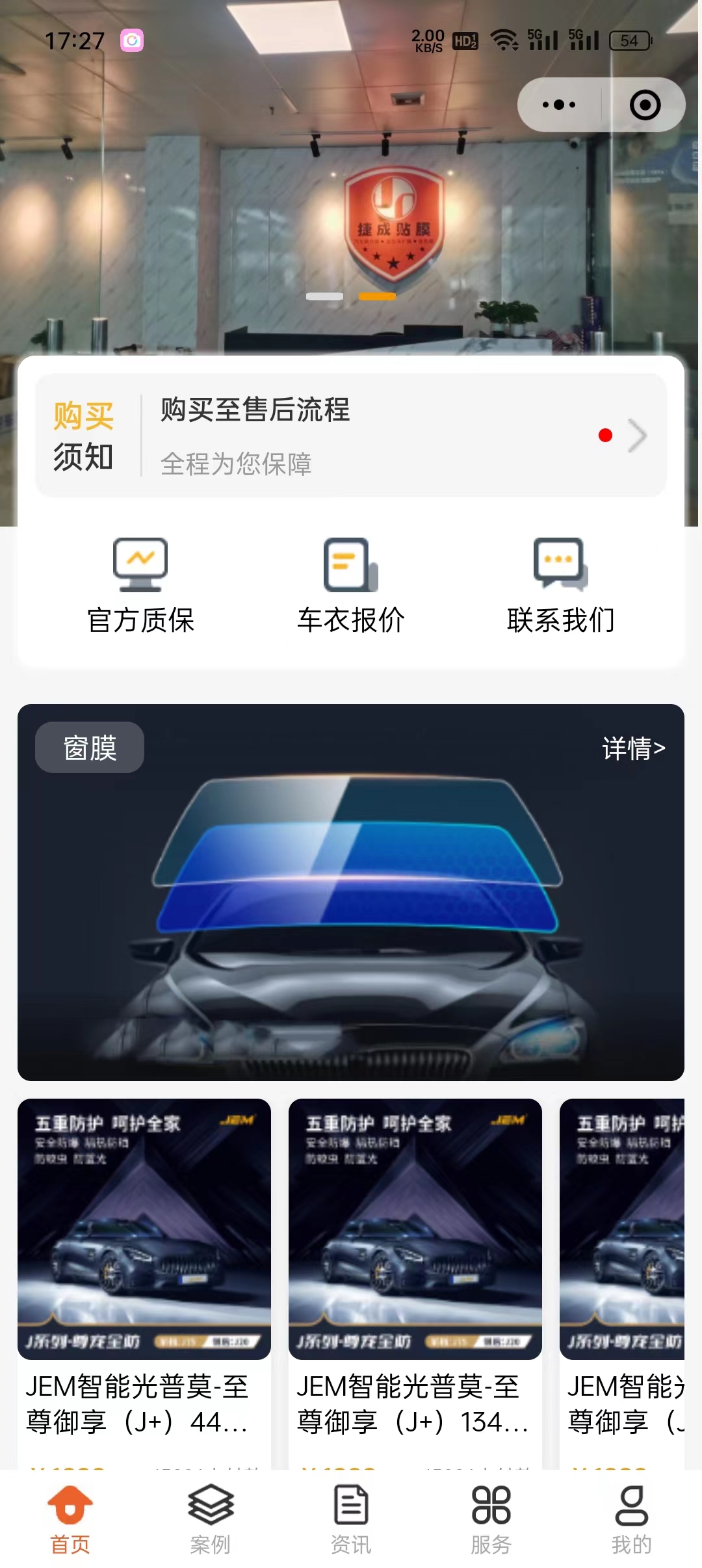Open the 窗膜 window film banner

tap(351, 910)
